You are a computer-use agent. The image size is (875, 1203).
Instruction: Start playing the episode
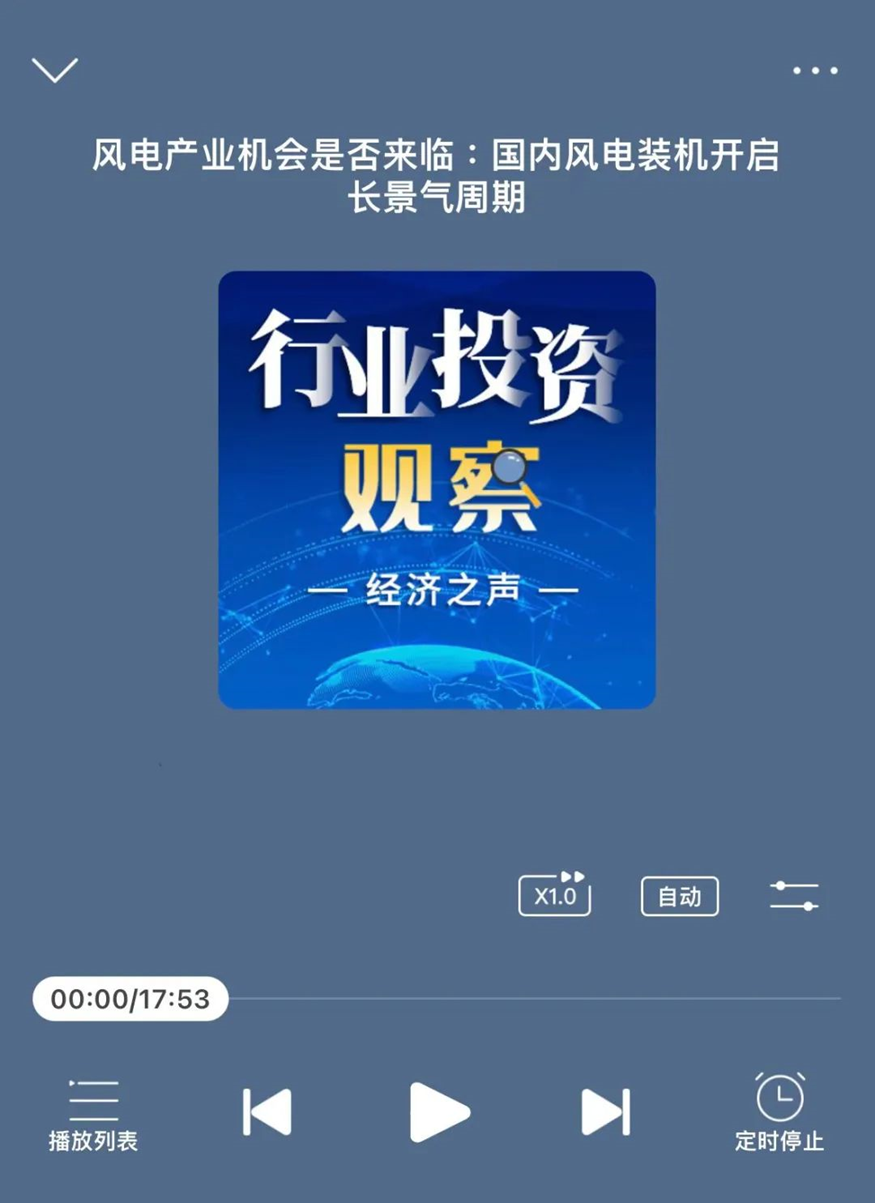(438, 1111)
